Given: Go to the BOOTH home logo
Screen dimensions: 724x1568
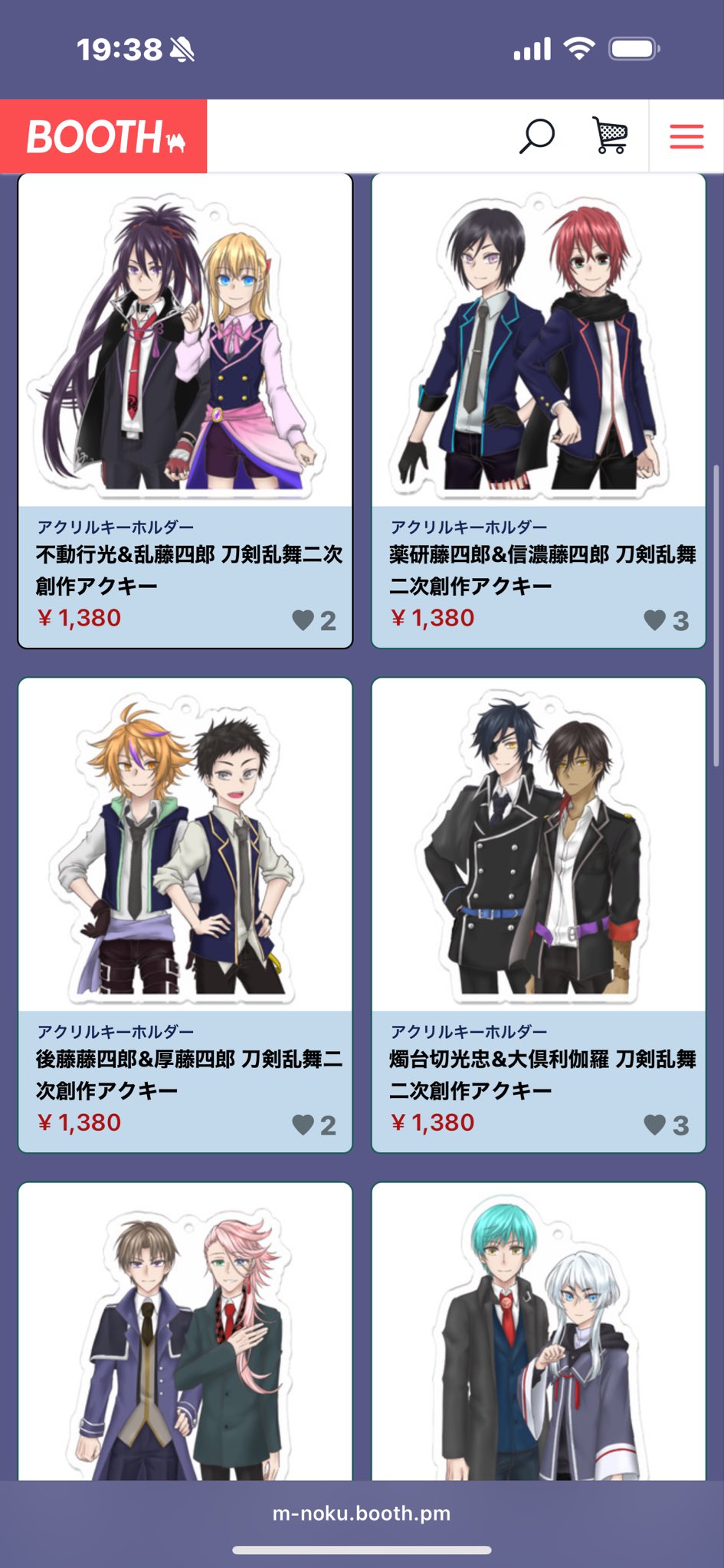Looking at the screenshot, I should (104, 136).
